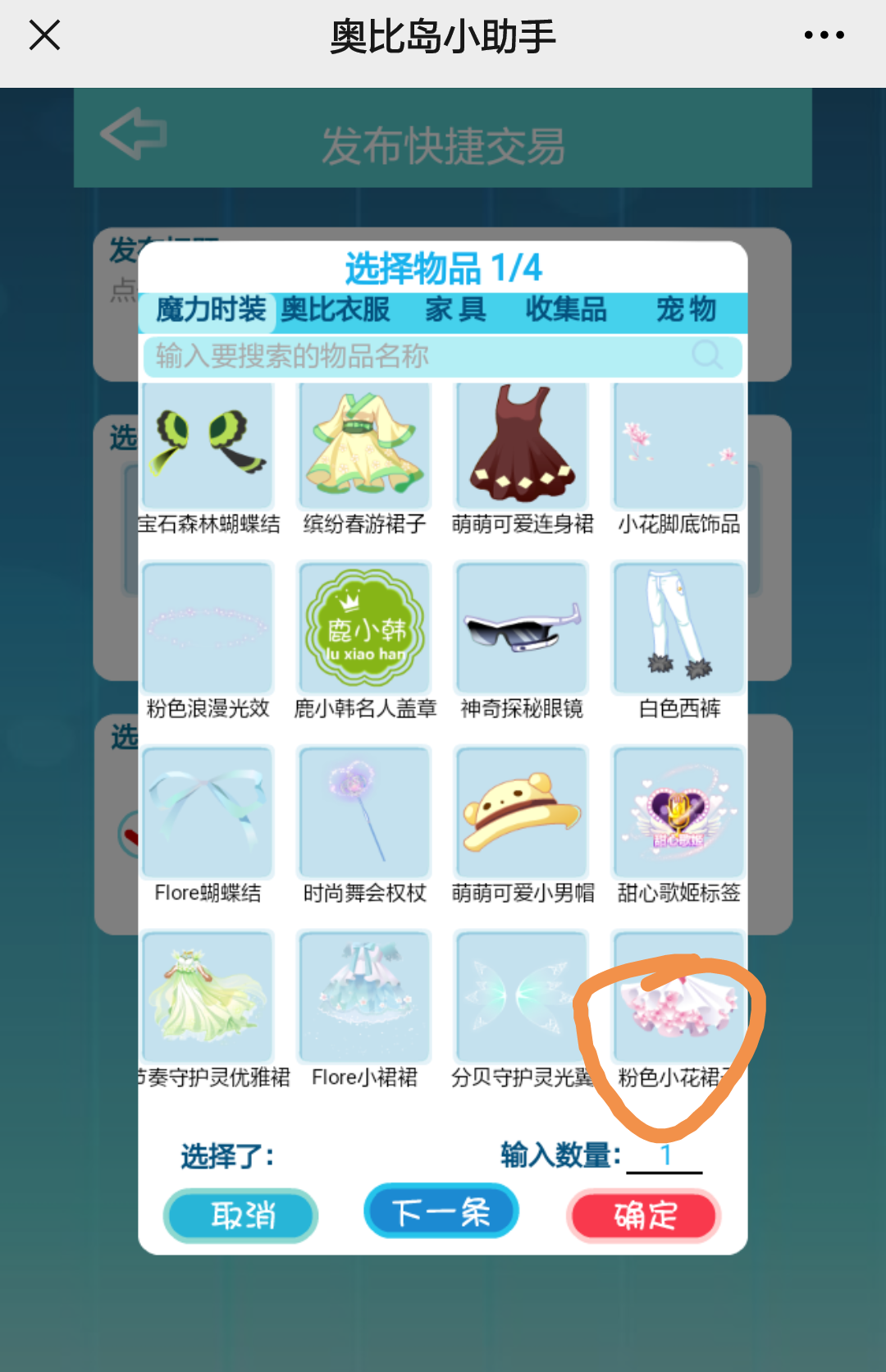Choose the 神奇探秘眼镜 glasses

point(523,629)
